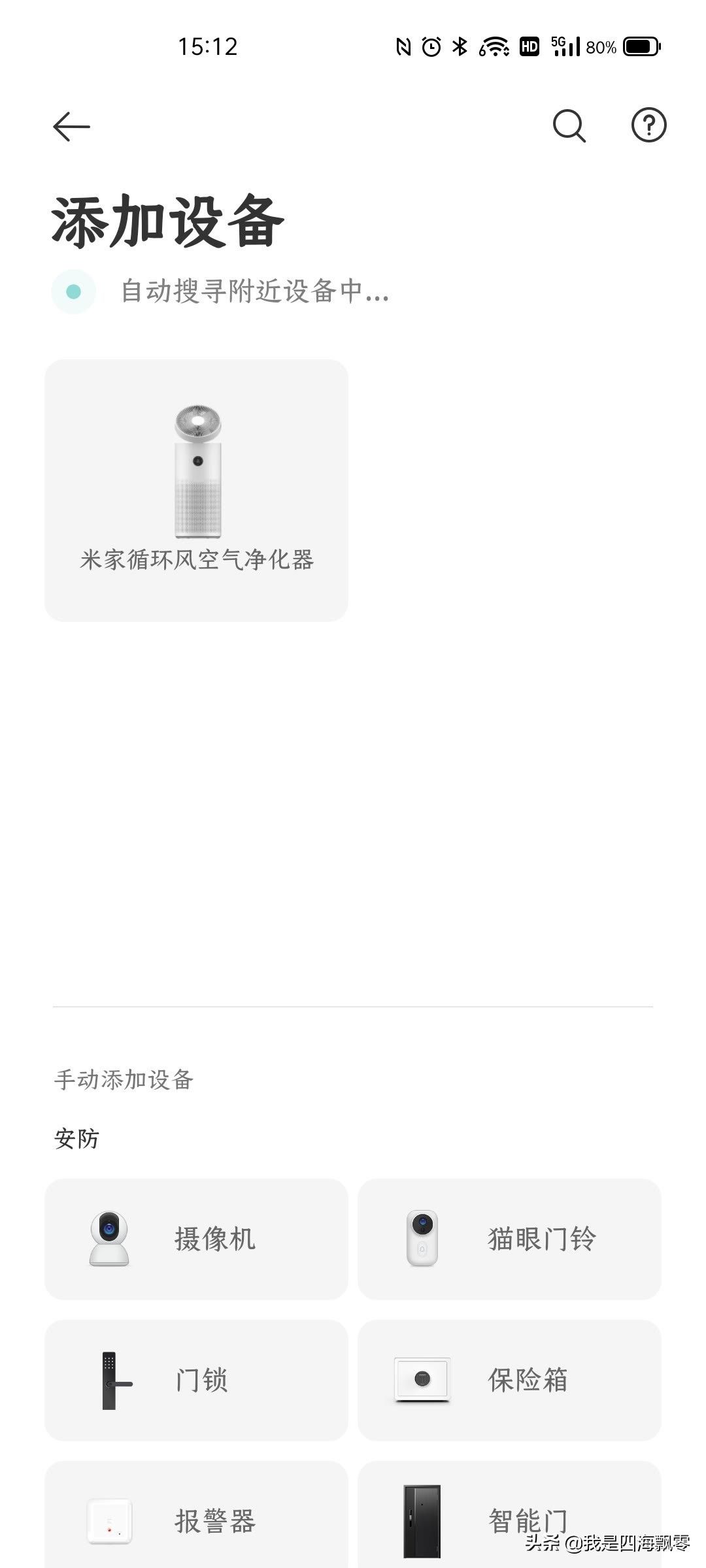Choose the 摄像机 category

pyautogui.click(x=196, y=1239)
